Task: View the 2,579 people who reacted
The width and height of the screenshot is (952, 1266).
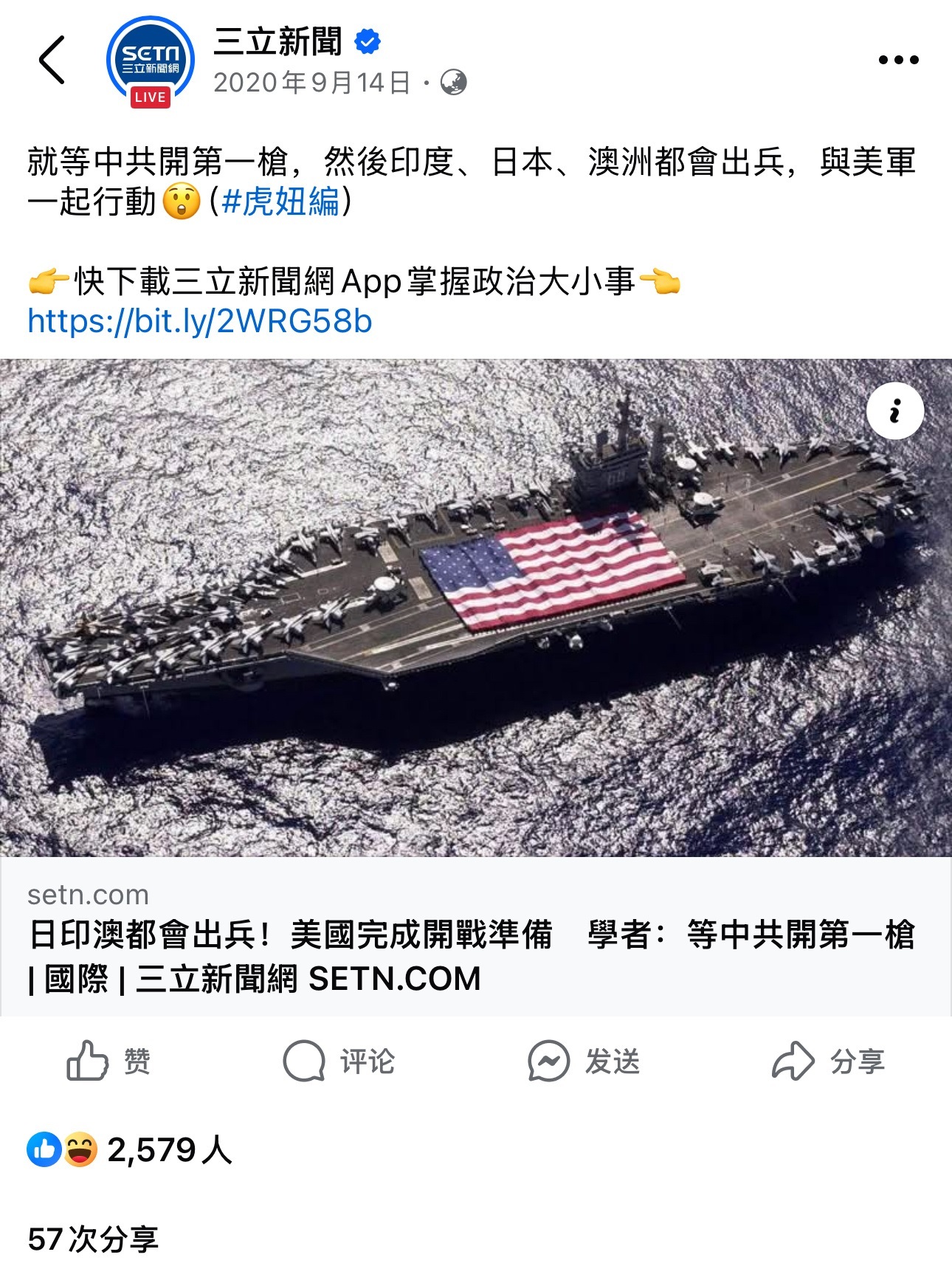Action: pos(130,1150)
